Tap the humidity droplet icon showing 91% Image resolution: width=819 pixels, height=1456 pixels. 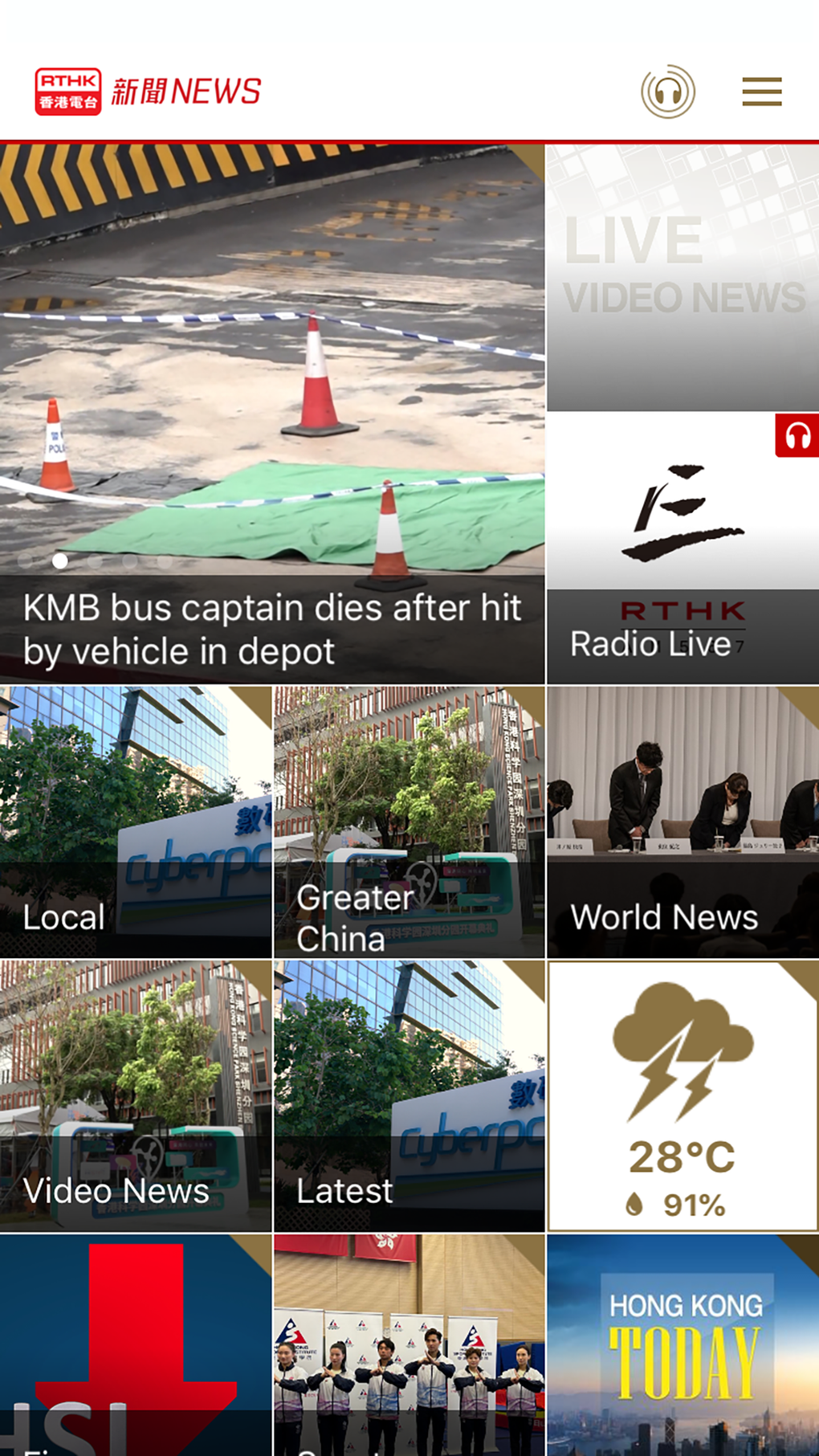point(633,1201)
